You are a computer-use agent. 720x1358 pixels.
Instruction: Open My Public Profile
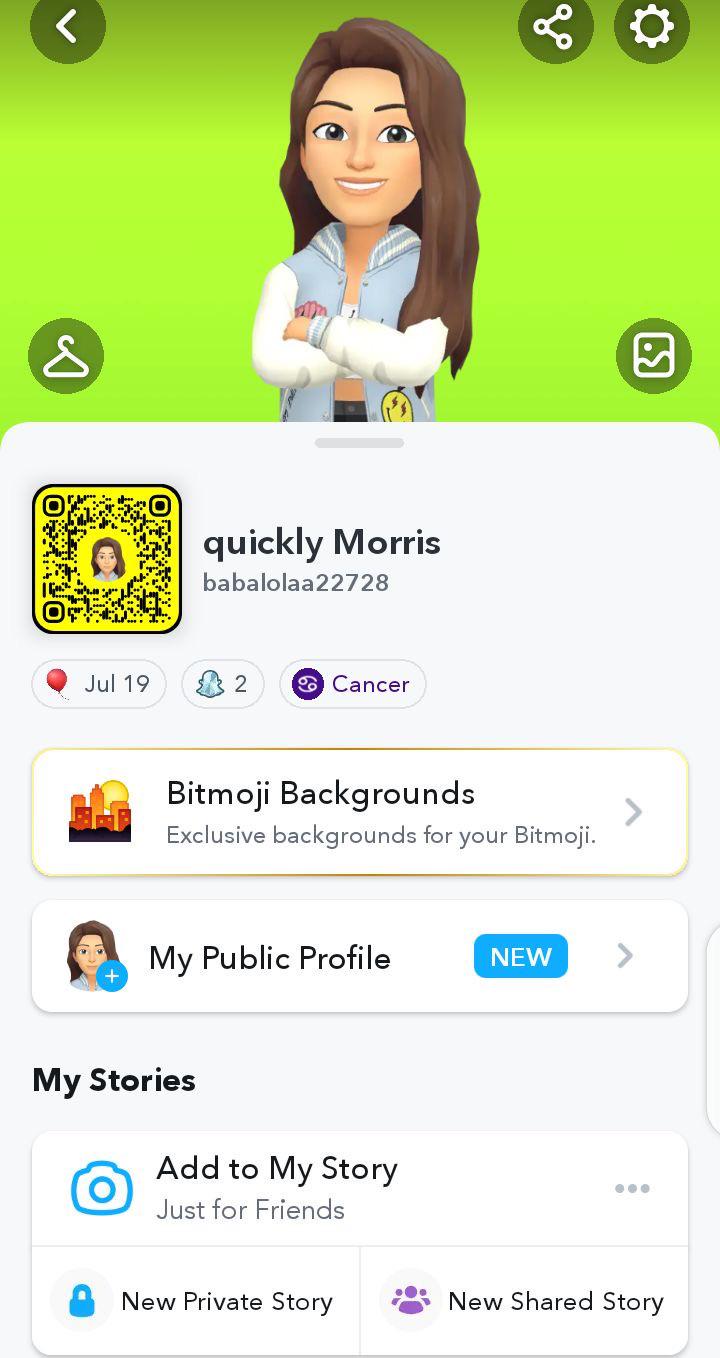pos(360,956)
